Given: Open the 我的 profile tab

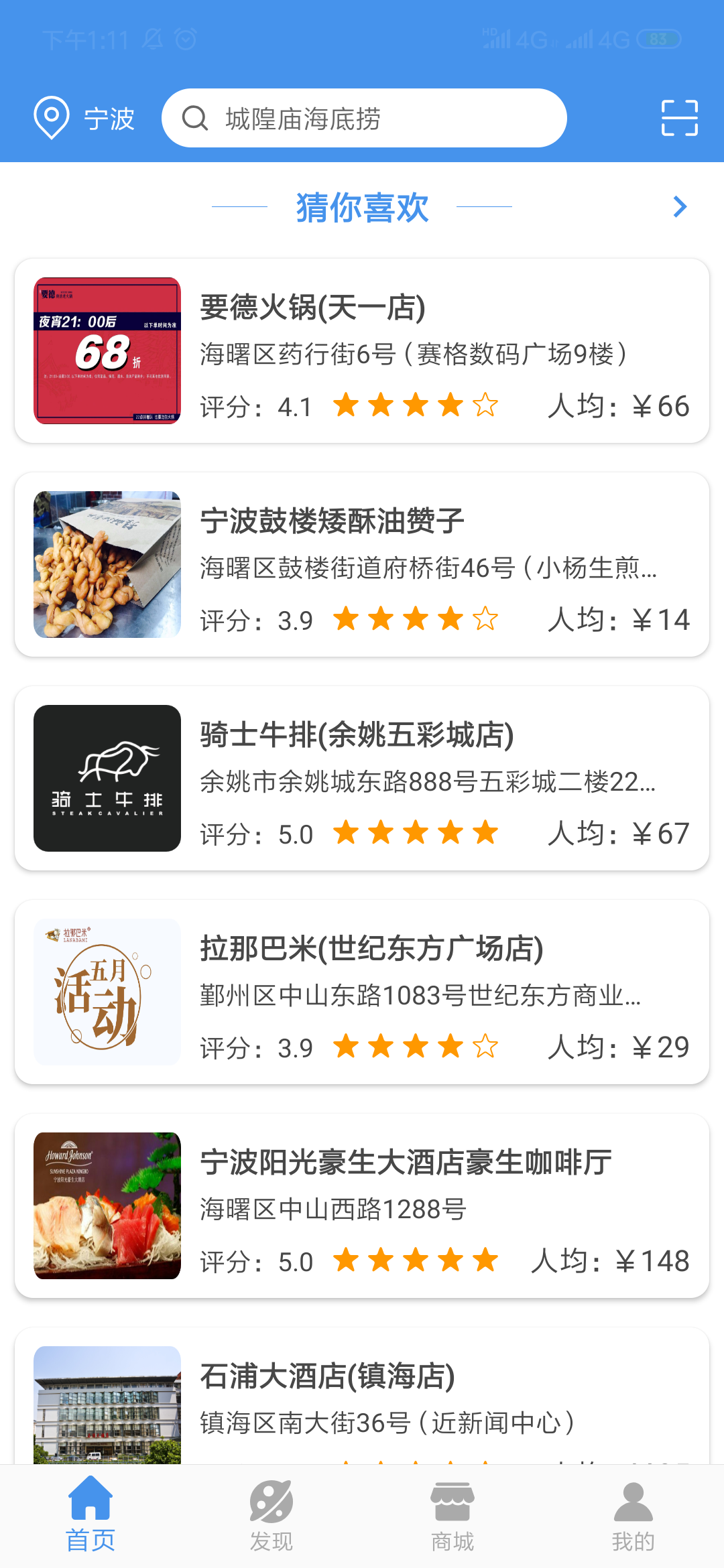Looking at the screenshot, I should point(633,1516).
